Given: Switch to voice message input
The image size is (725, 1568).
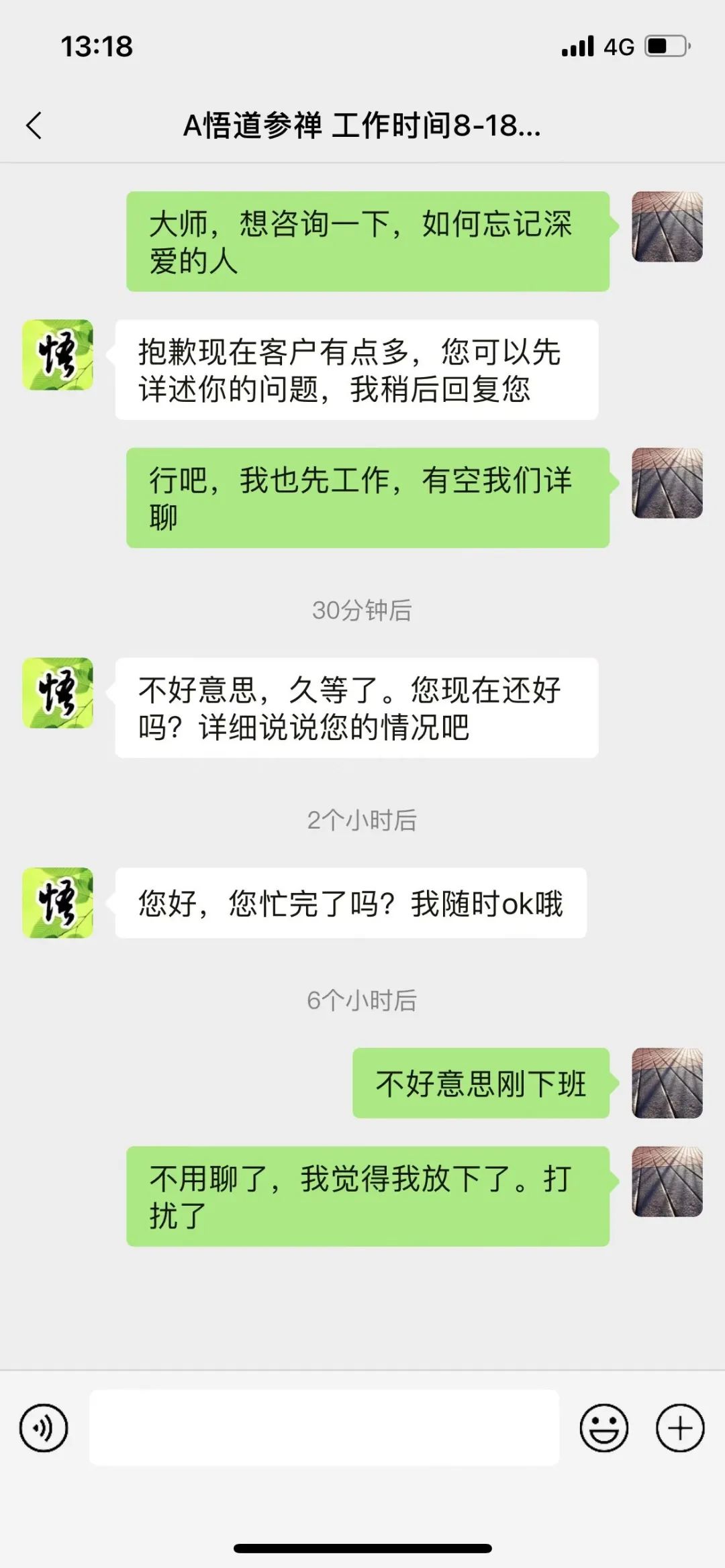Looking at the screenshot, I should click(x=44, y=1428).
